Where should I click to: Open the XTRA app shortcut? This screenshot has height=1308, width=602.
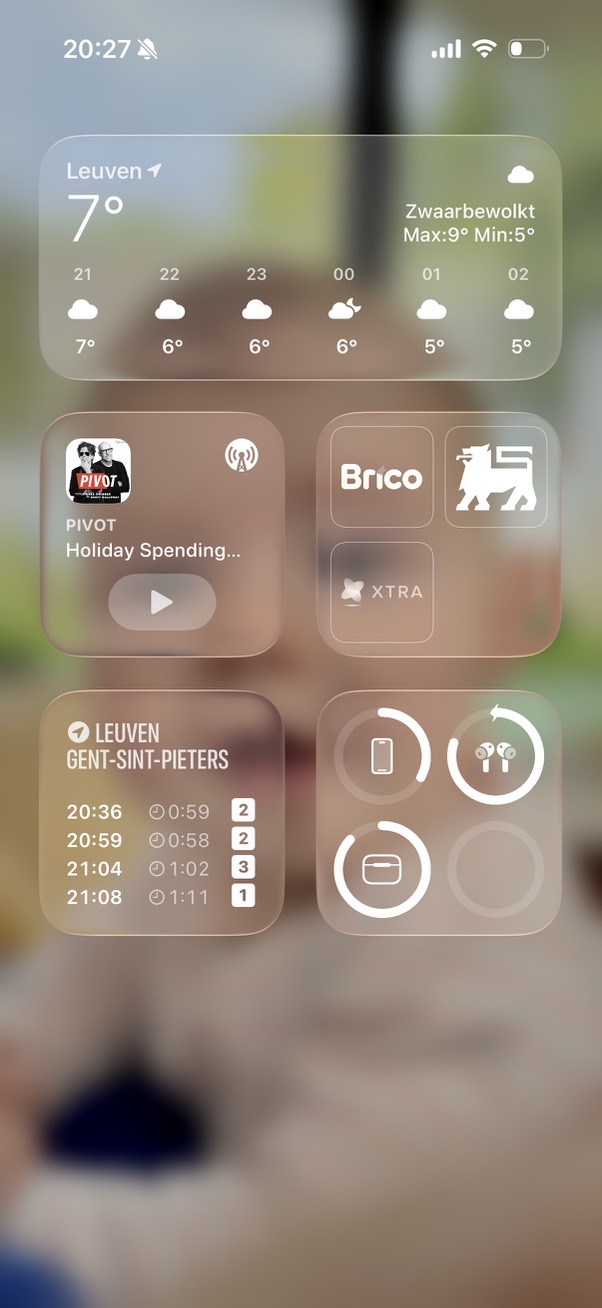(x=381, y=592)
